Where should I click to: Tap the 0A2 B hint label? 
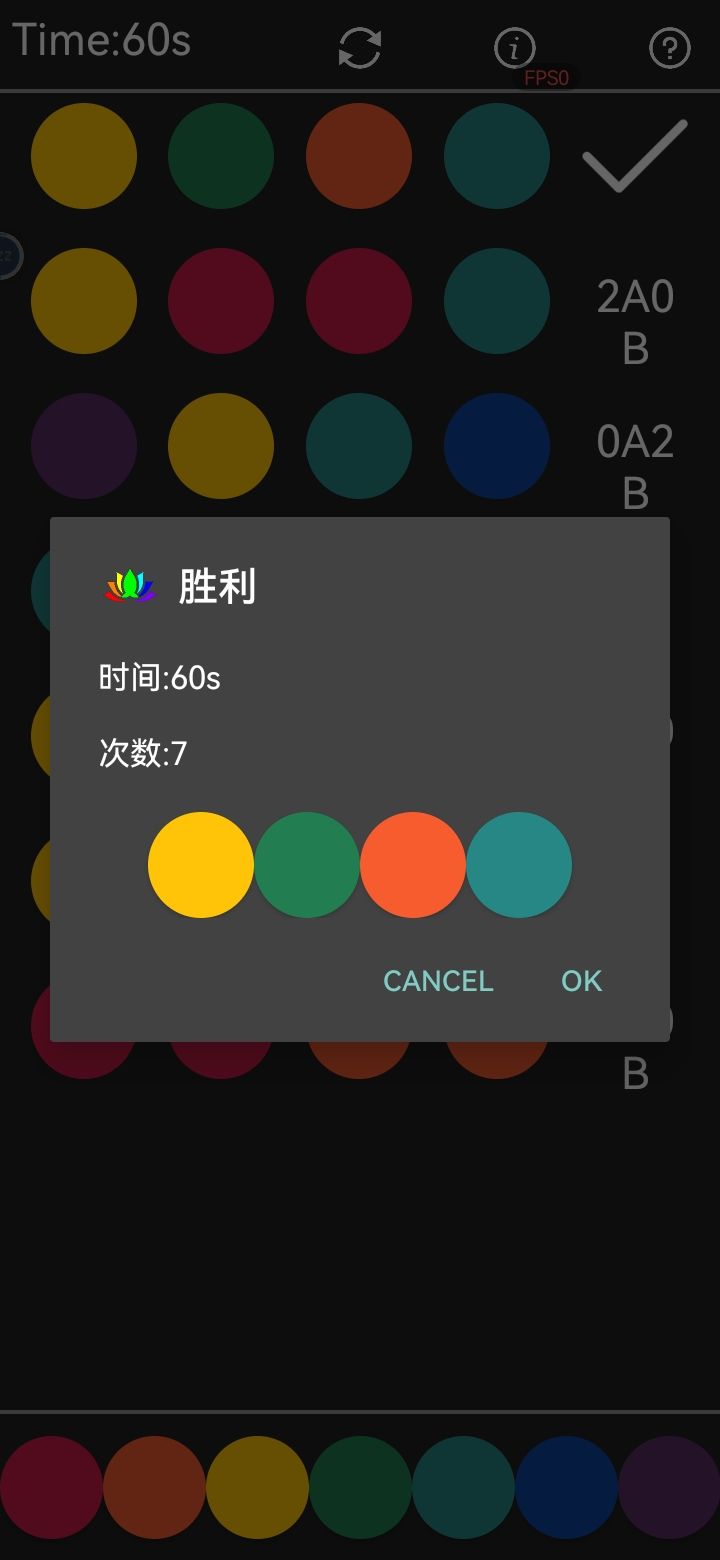(634, 465)
